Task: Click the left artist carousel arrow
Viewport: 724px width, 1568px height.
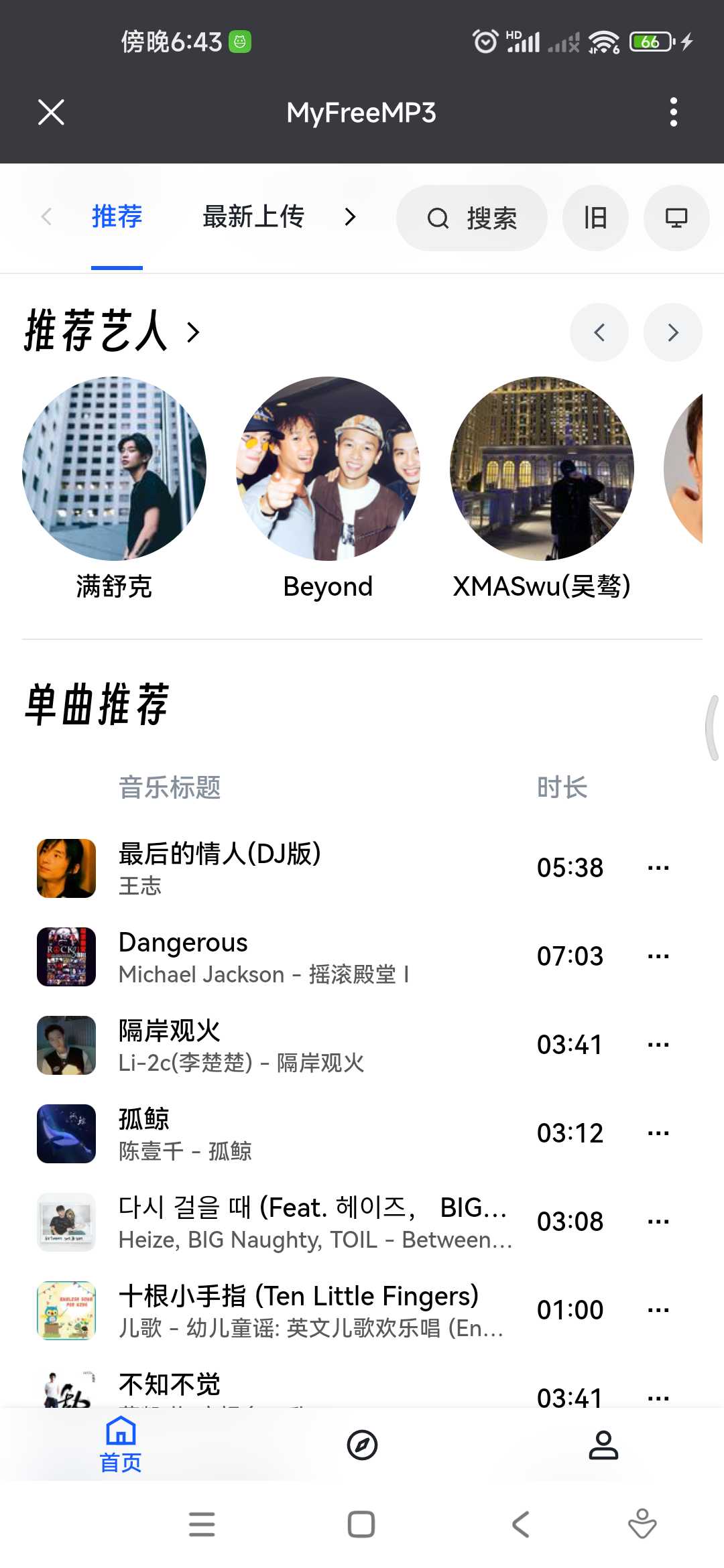Action: pyautogui.click(x=599, y=332)
